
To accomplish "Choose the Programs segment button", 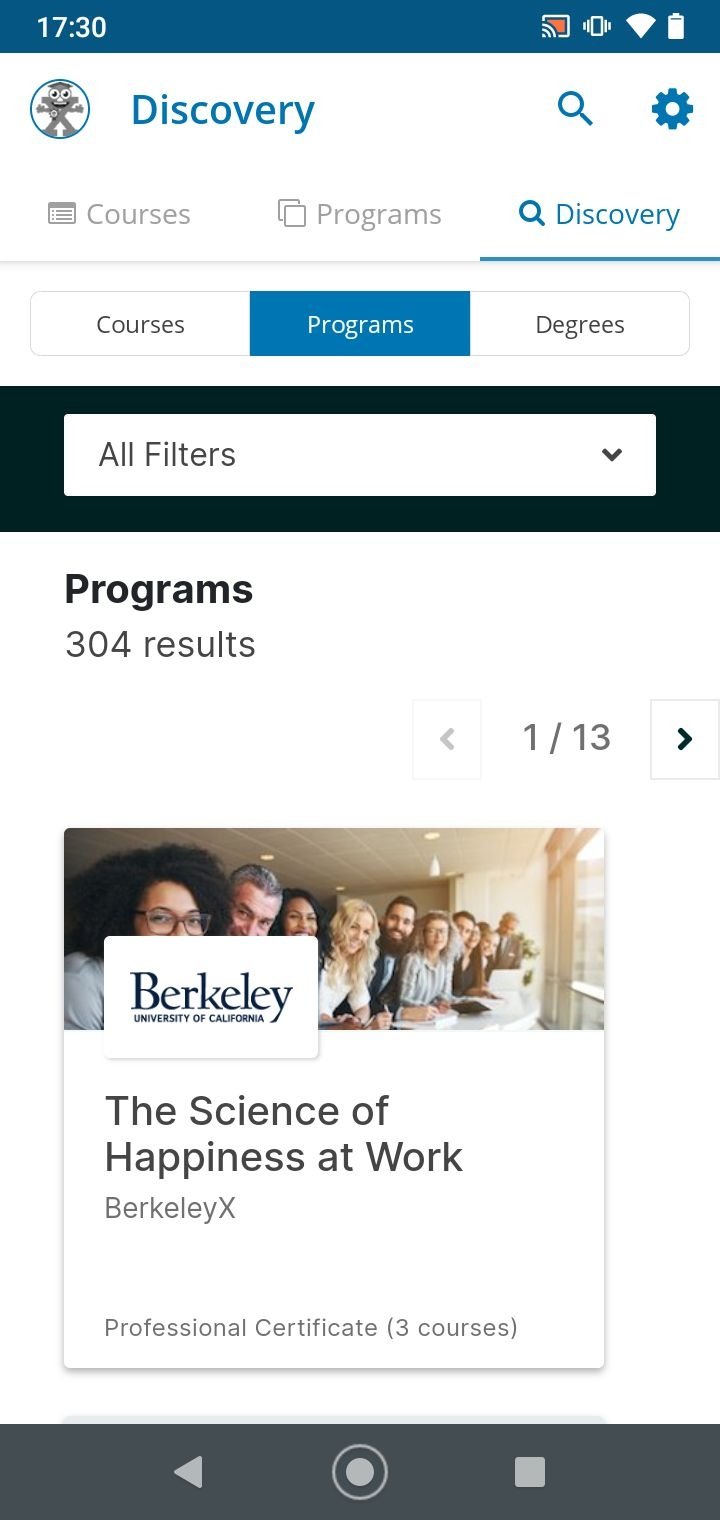I will pyautogui.click(x=360, y=324).
